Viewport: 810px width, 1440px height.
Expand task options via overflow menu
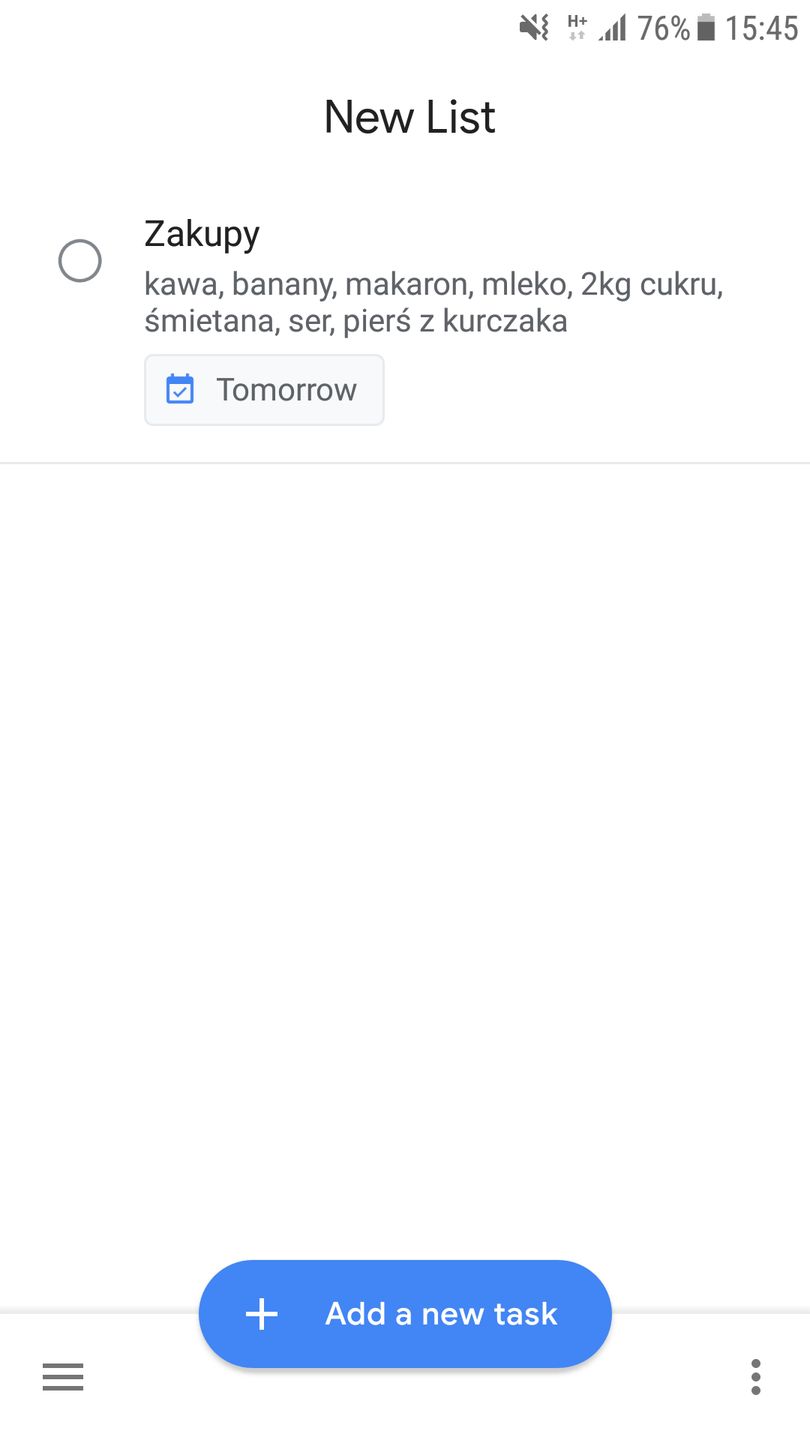pyautogui.click(x=755, y=1377)
